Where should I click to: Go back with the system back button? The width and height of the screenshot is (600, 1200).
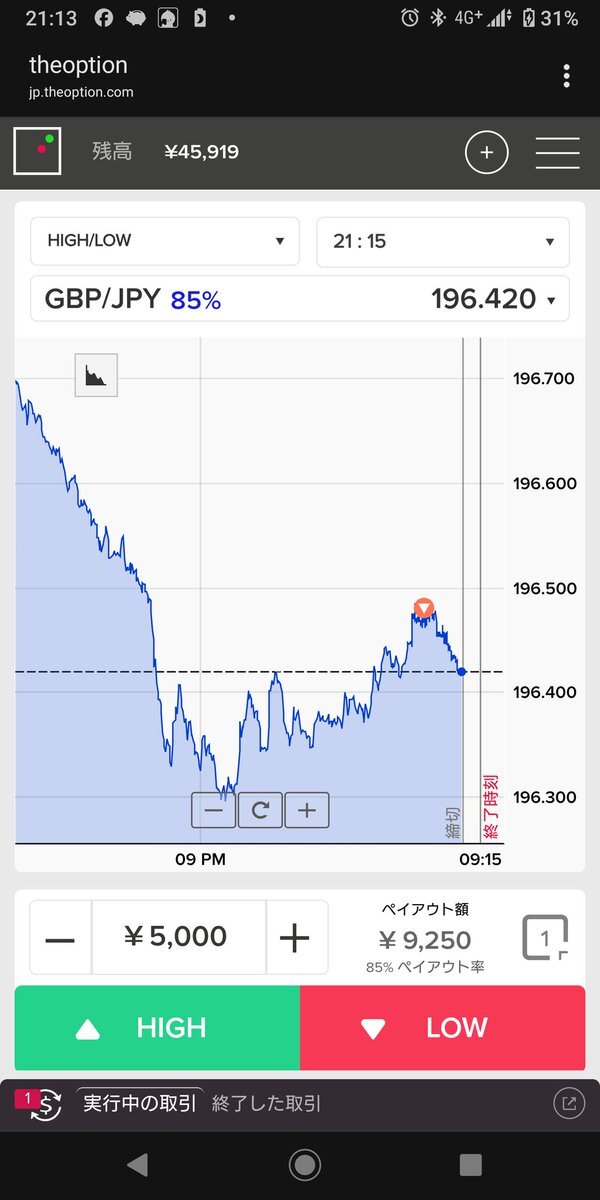137,1164
